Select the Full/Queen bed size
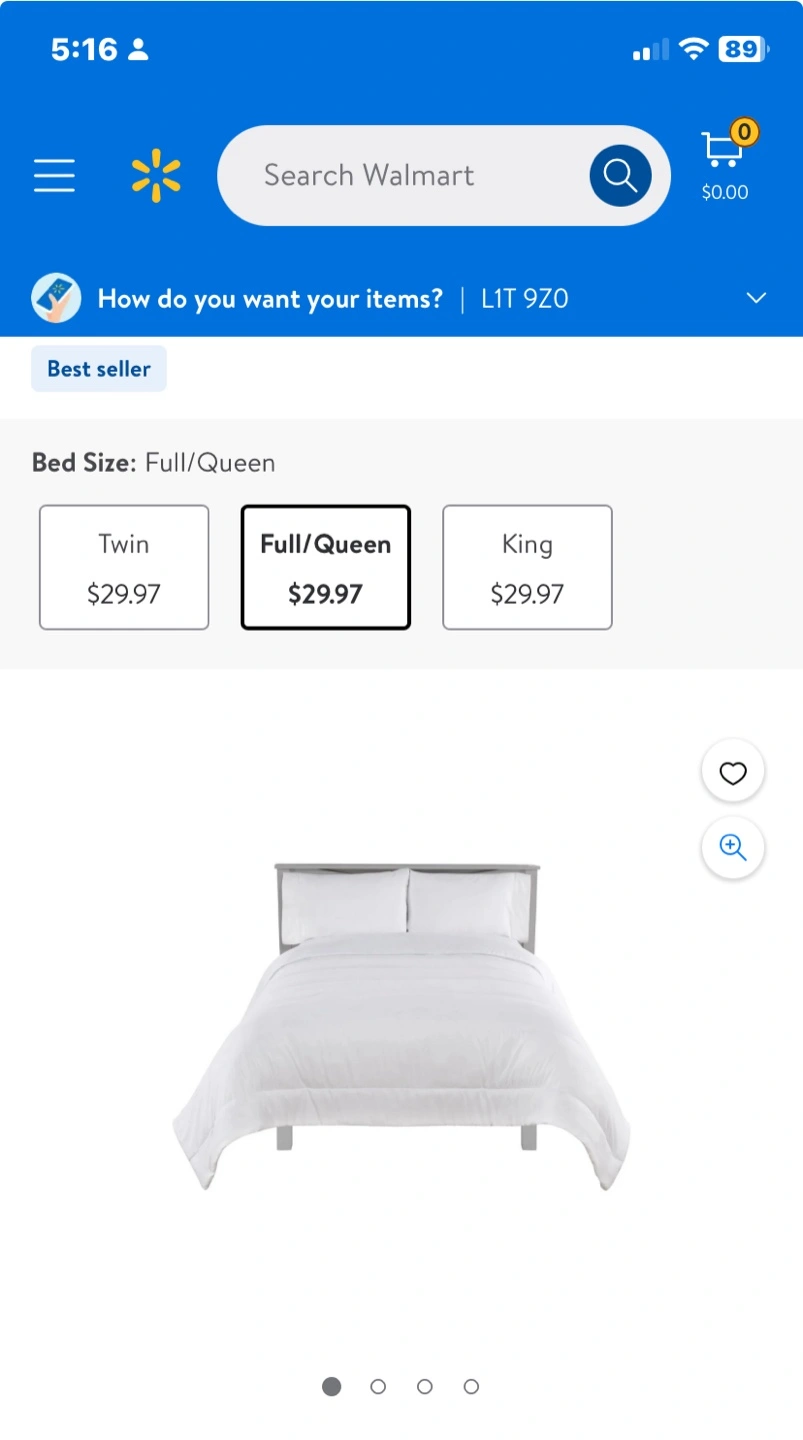 click(326, 567)
